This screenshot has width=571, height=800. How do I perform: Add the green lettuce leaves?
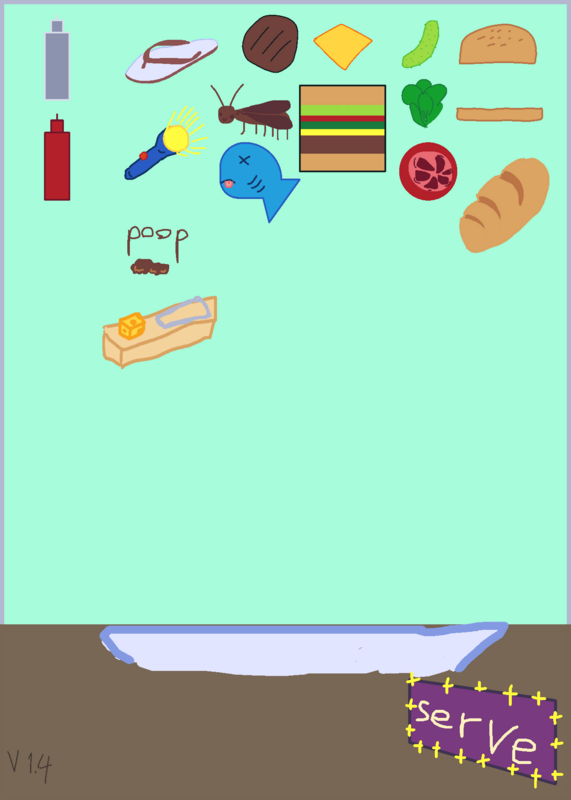[x=424, y=103]
